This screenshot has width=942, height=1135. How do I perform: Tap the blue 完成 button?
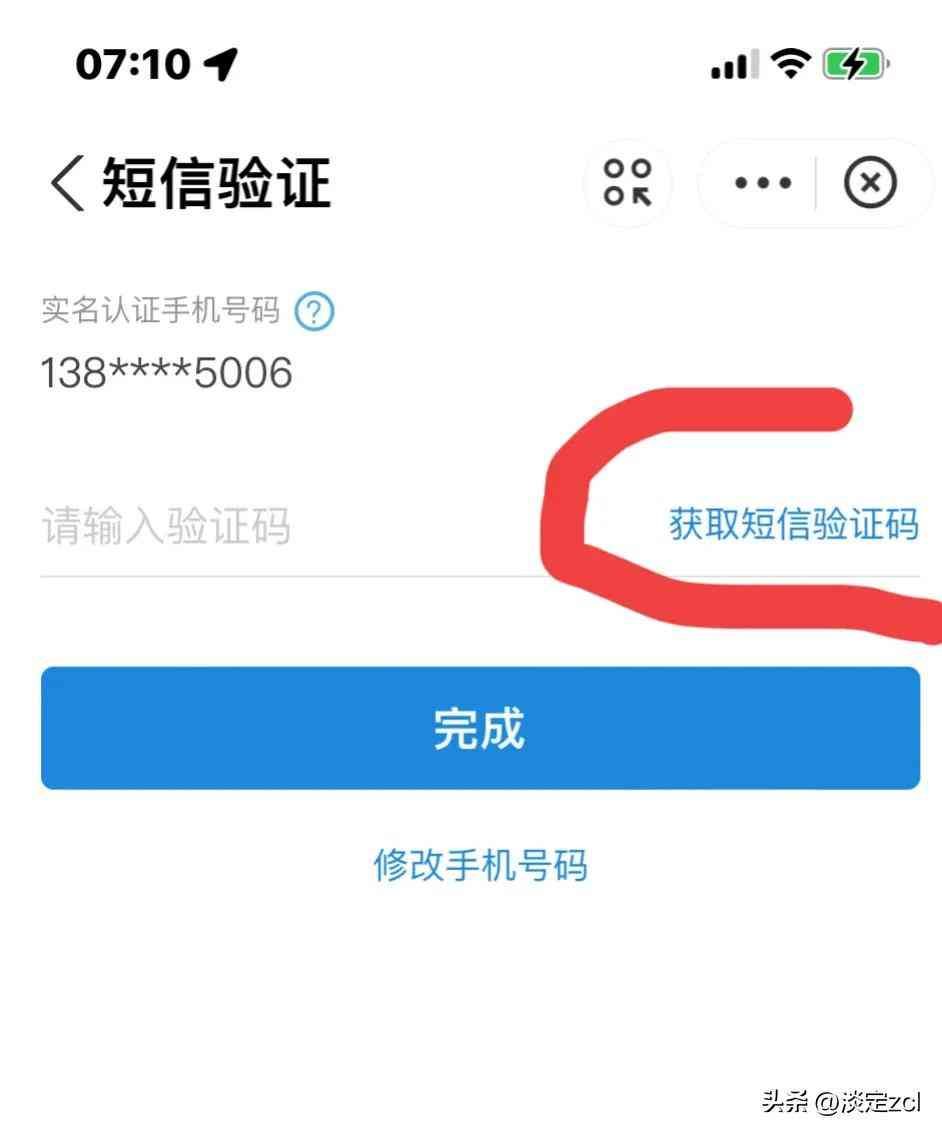coord(480,728)
